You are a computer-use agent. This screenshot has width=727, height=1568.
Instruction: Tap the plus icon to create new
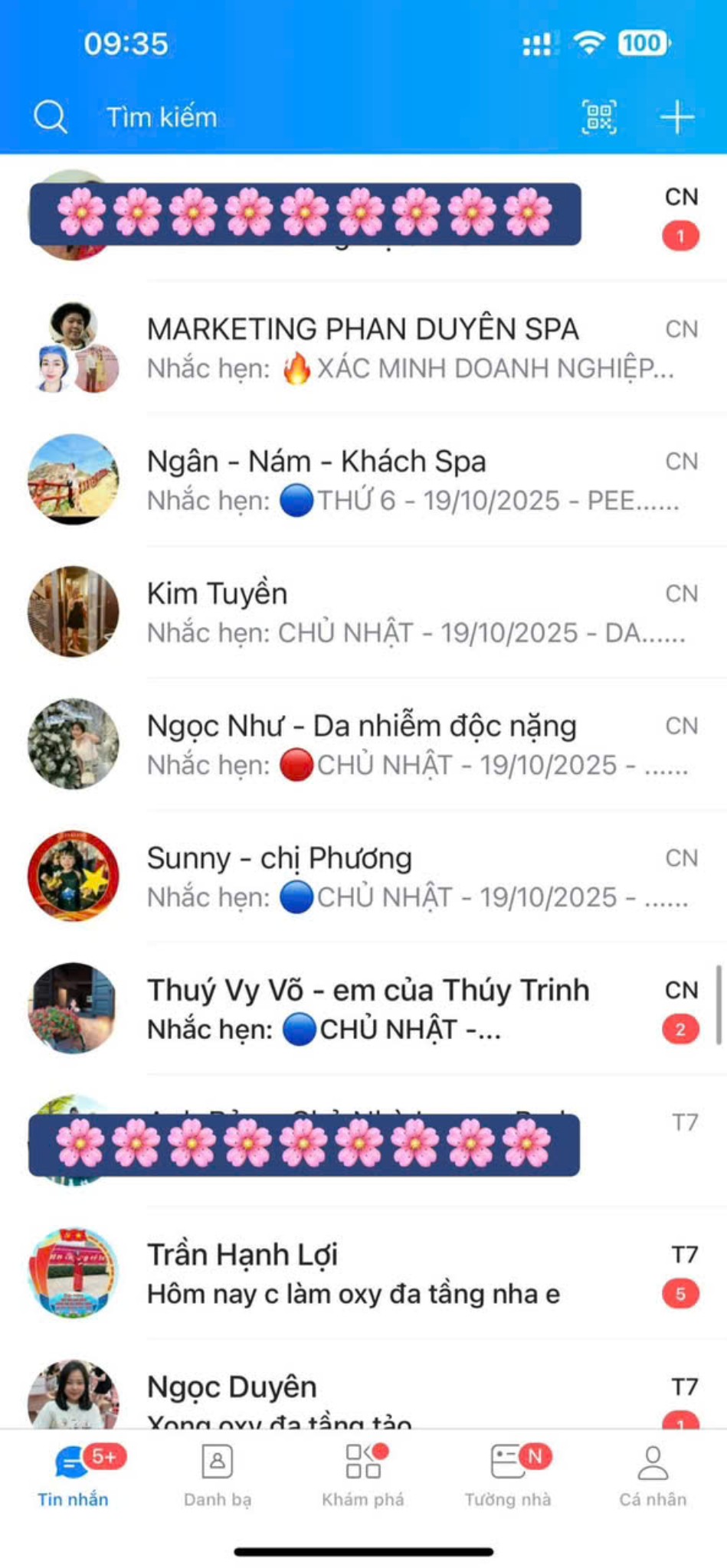pos(677,117)
